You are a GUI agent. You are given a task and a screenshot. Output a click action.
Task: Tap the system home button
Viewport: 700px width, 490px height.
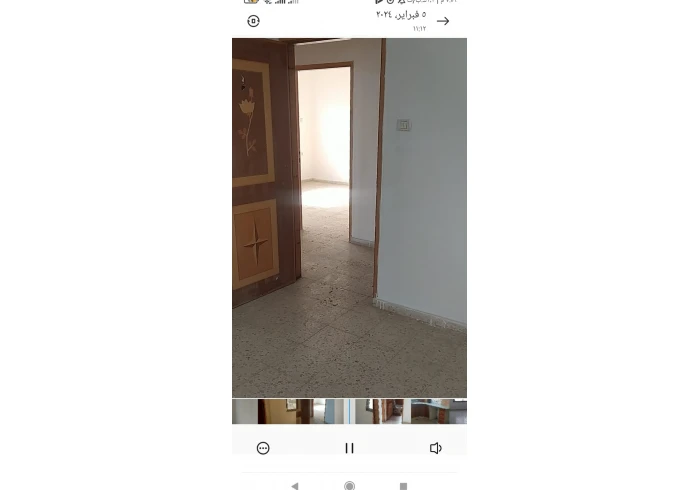click(x=349, y=486)
